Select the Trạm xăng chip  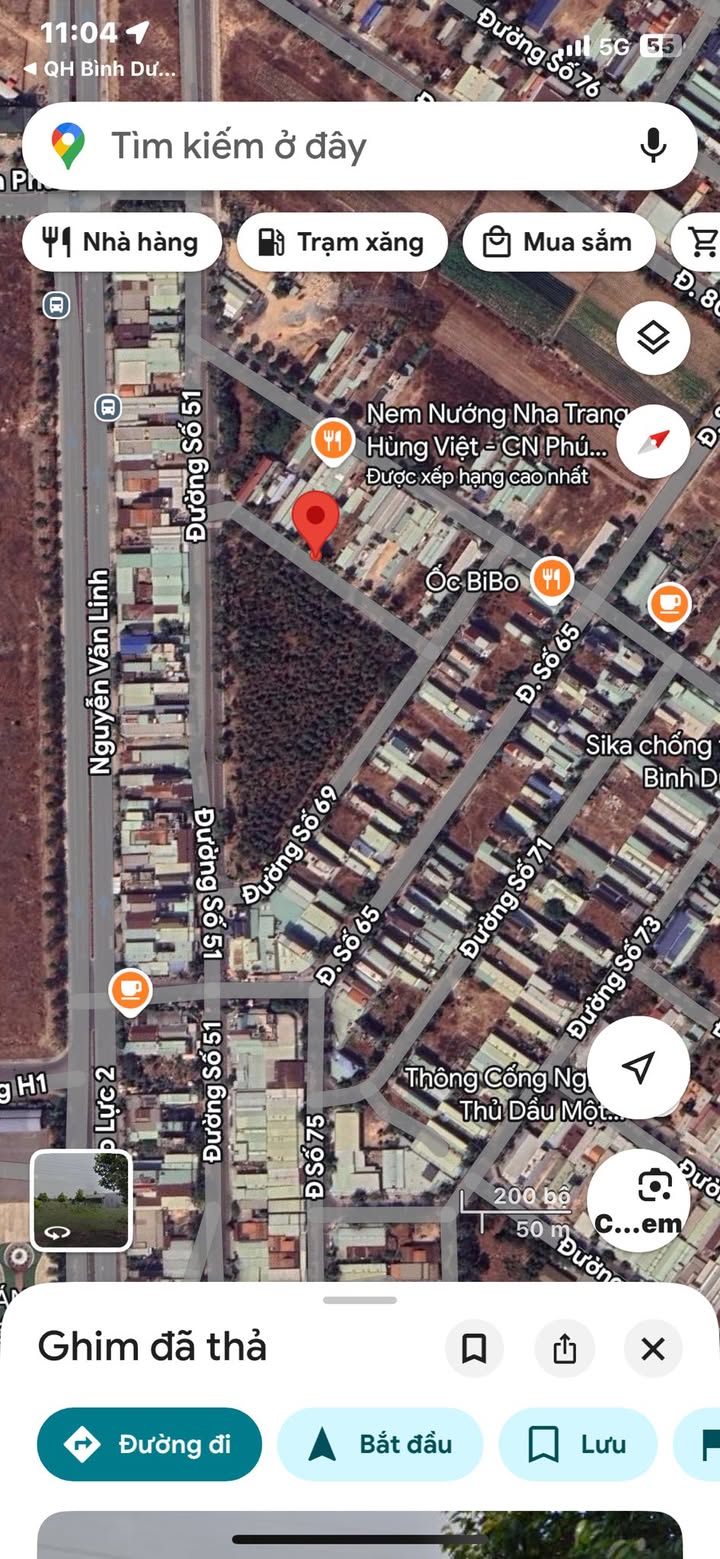coord(342,242)
